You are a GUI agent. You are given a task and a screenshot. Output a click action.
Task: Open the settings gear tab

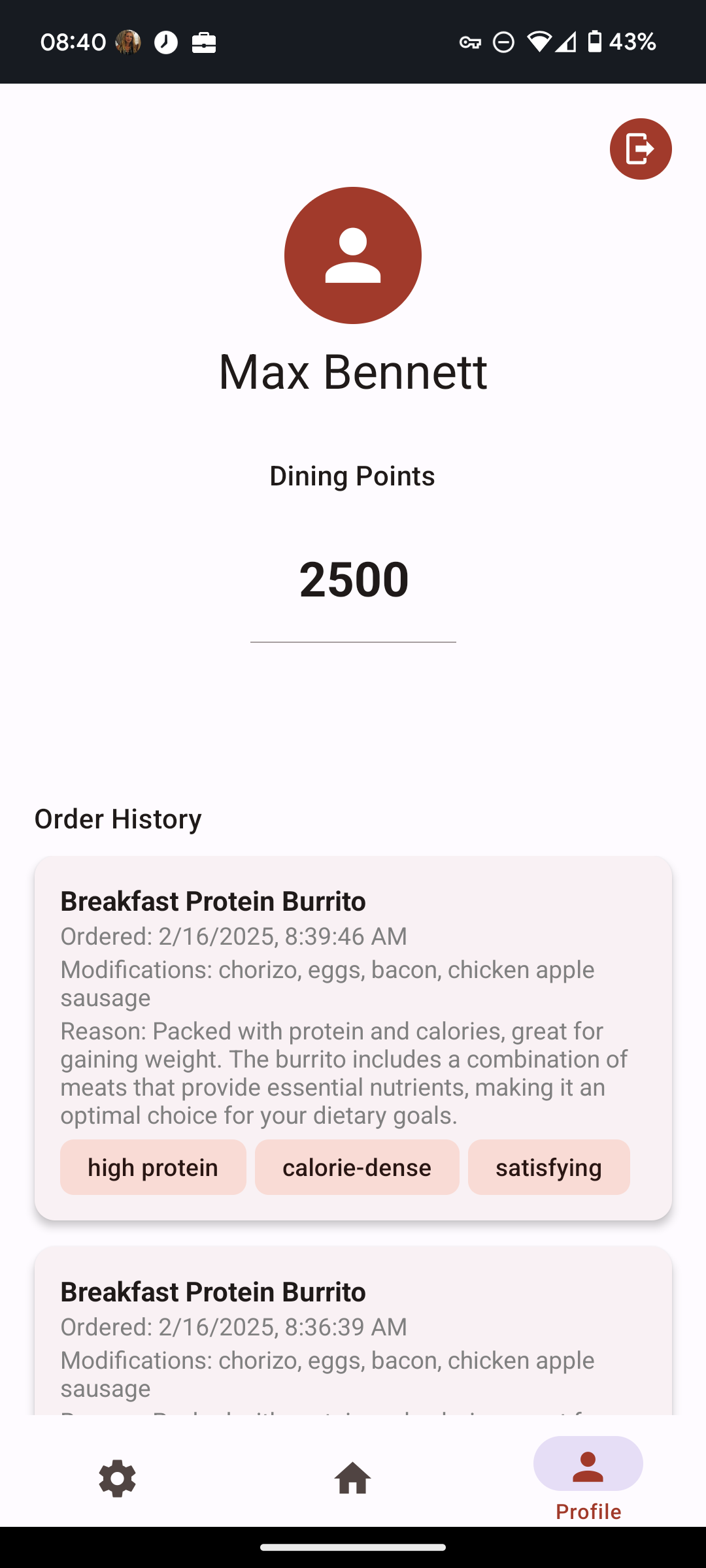point(118,1478)
